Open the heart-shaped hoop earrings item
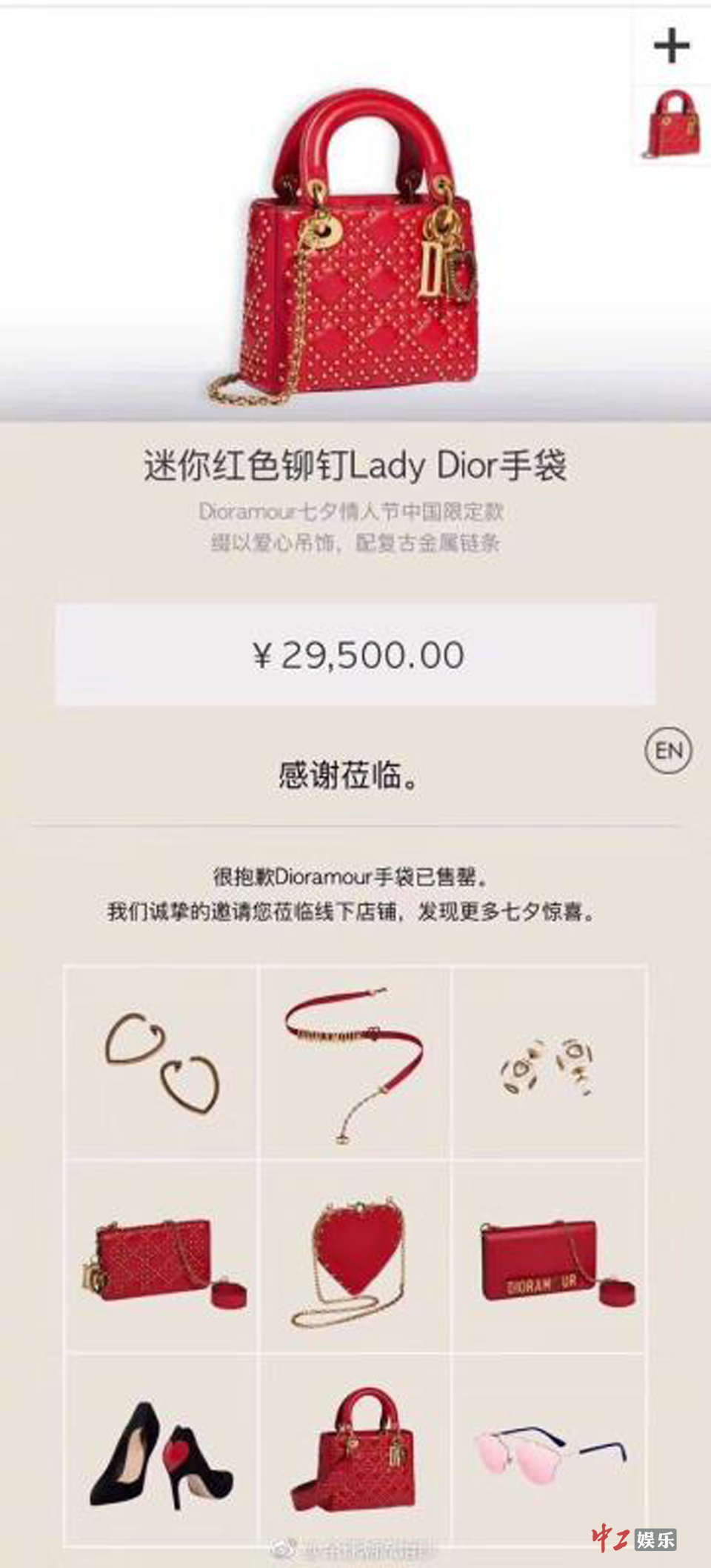The height and width of the screenshot is (1568, 711). tap(161, 1062)
